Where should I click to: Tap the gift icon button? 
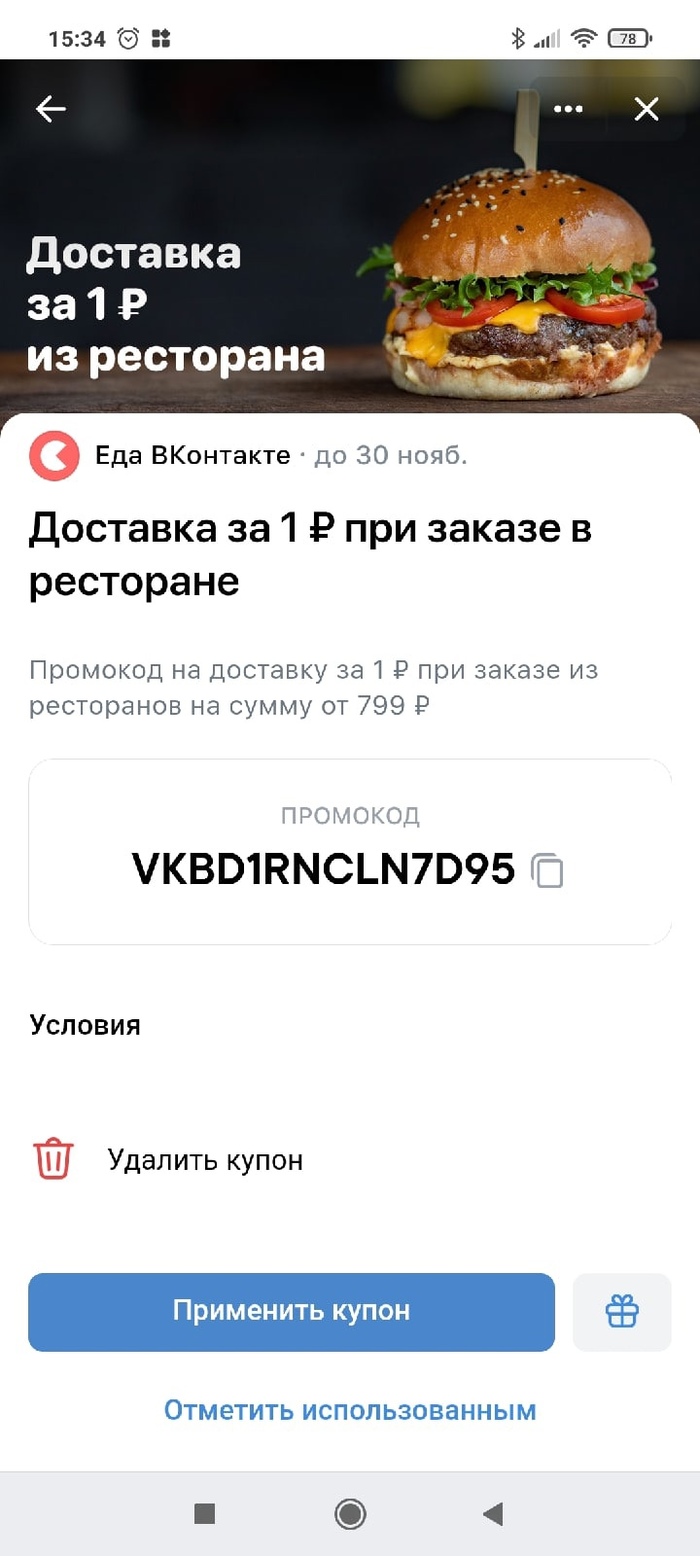tap(622, 1311)
